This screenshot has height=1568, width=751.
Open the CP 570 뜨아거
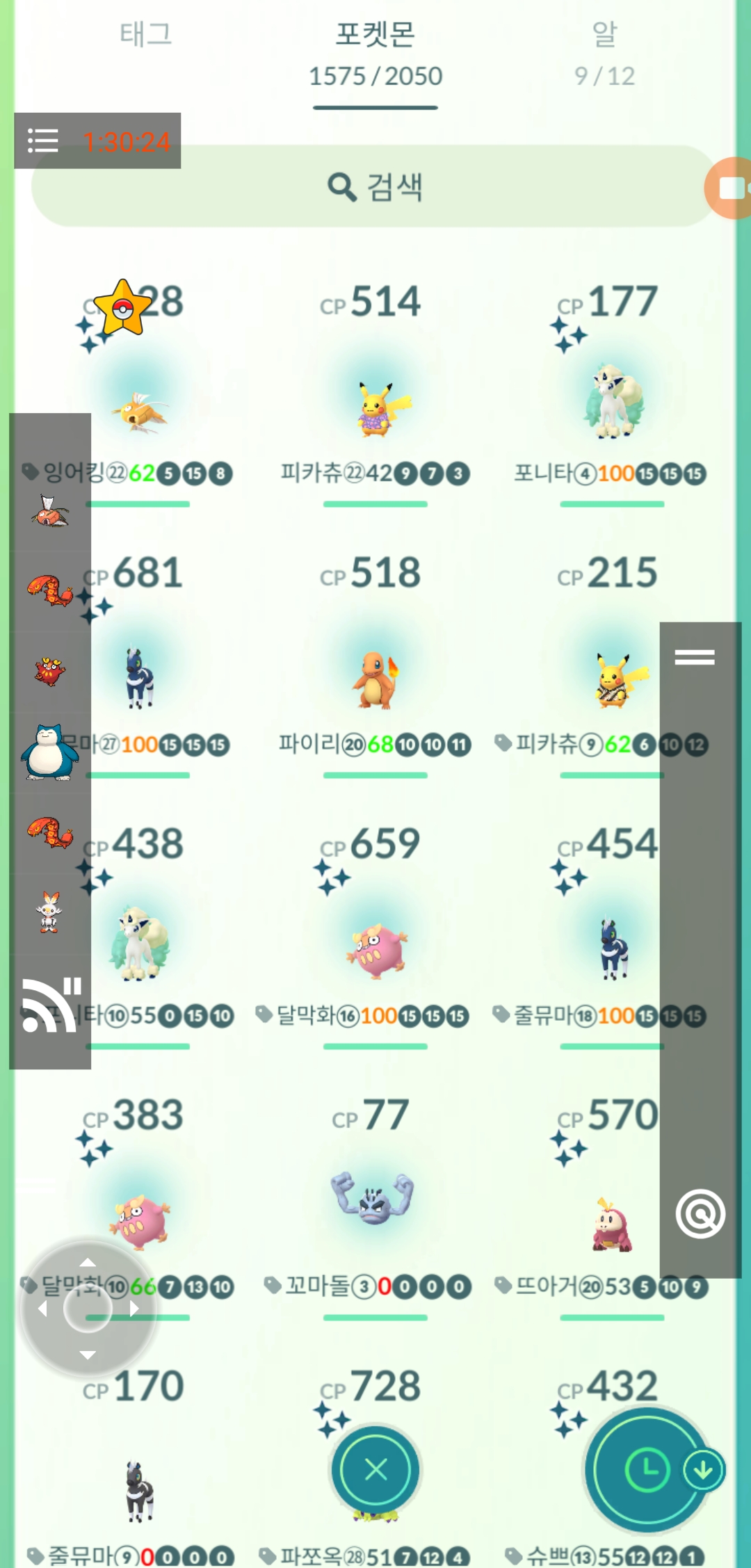click(x=612, y=1224)
